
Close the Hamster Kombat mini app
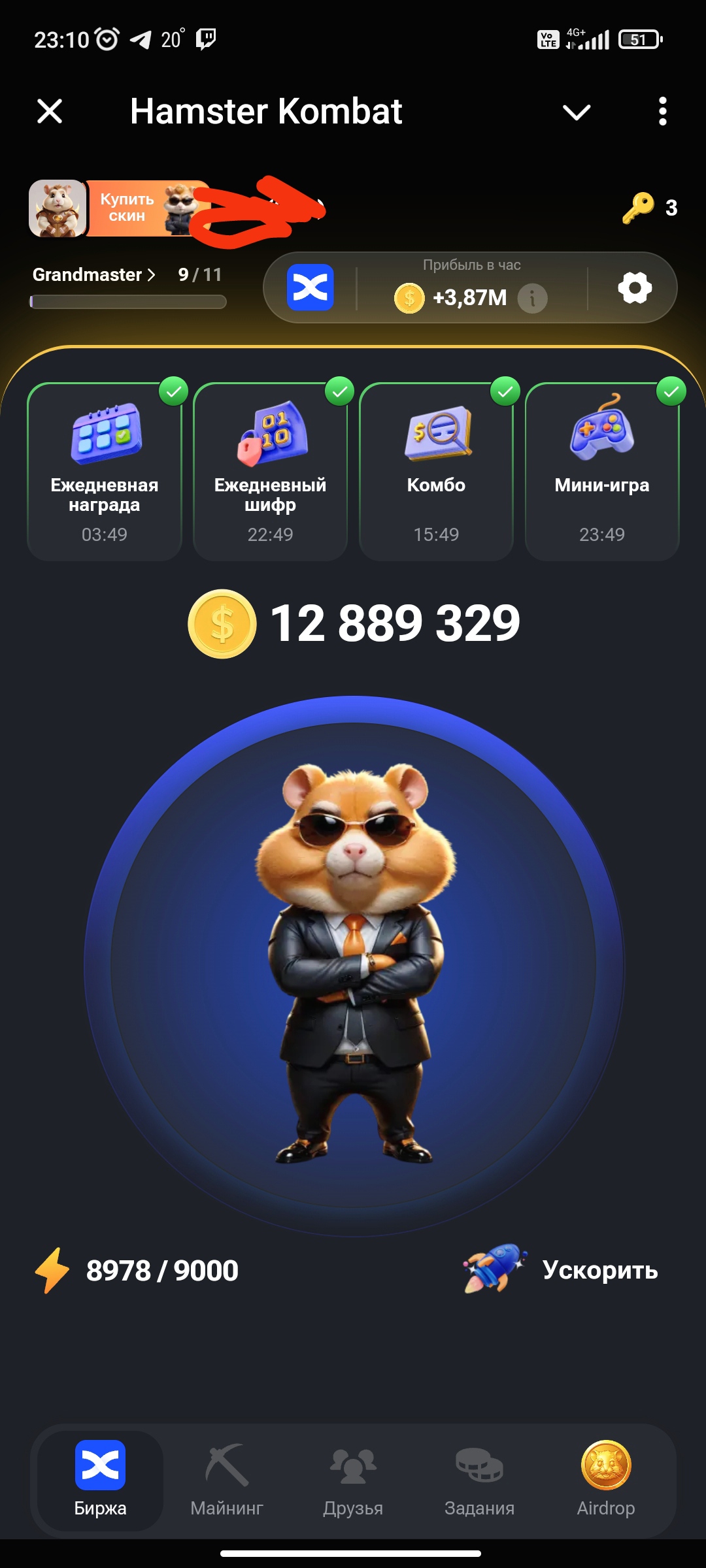point(50,111)
